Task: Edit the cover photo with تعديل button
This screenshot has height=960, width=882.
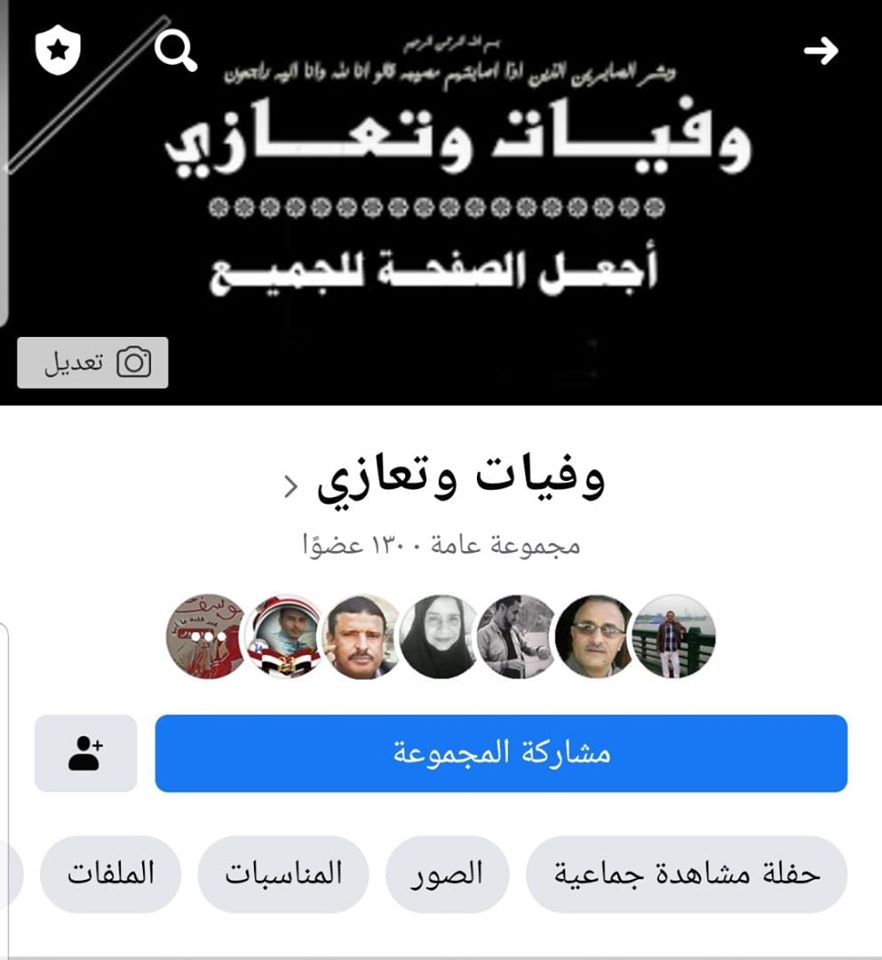Action: [x=93, y=362]
